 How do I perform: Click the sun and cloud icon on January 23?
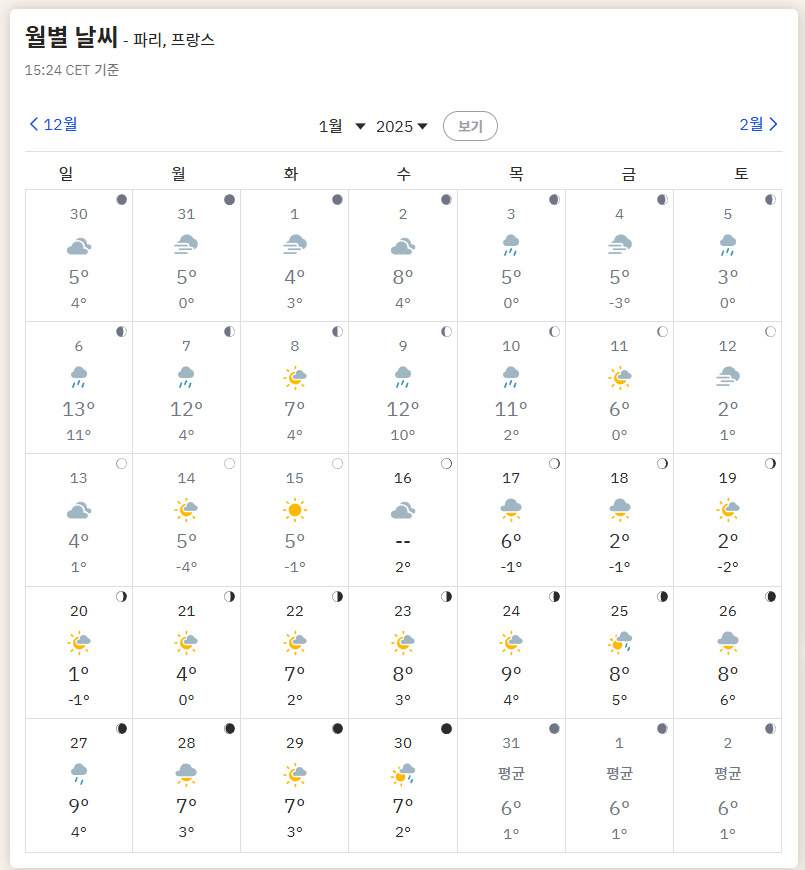(403, 643)
